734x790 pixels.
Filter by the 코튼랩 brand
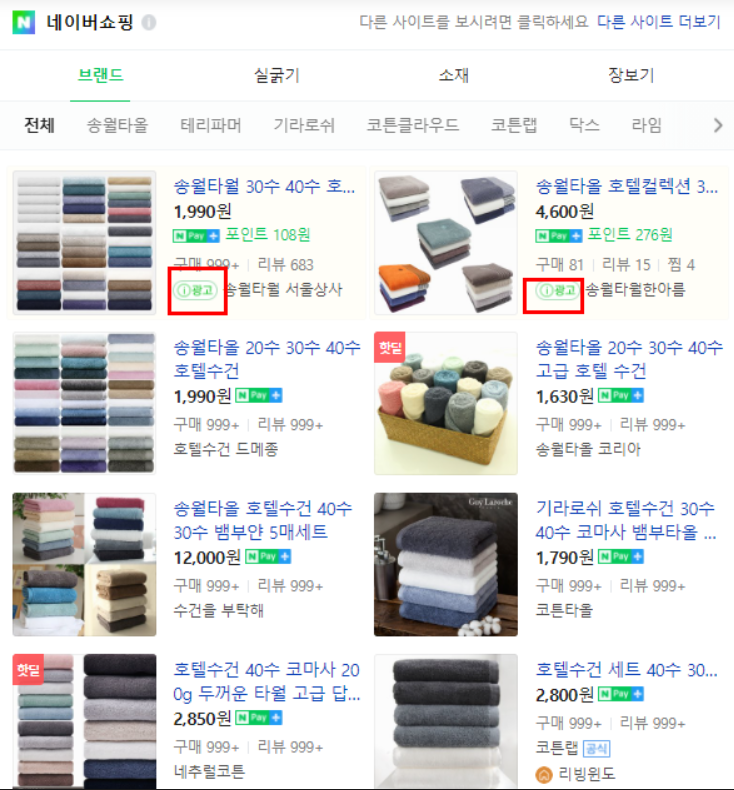point(513,125)
